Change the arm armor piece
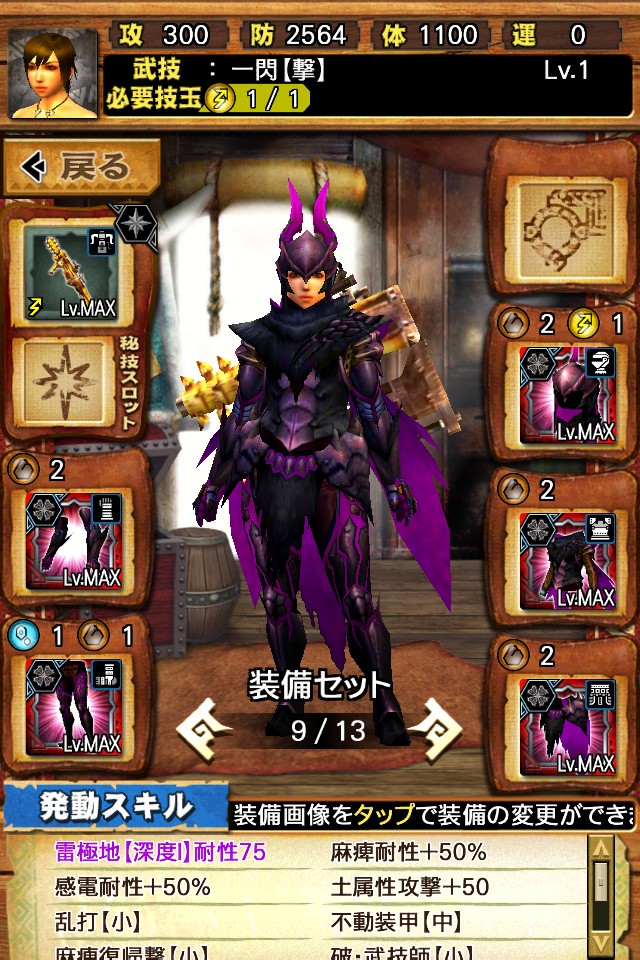Image resolution: width=640 pixels, height=960 pixels. coord(73,539)
